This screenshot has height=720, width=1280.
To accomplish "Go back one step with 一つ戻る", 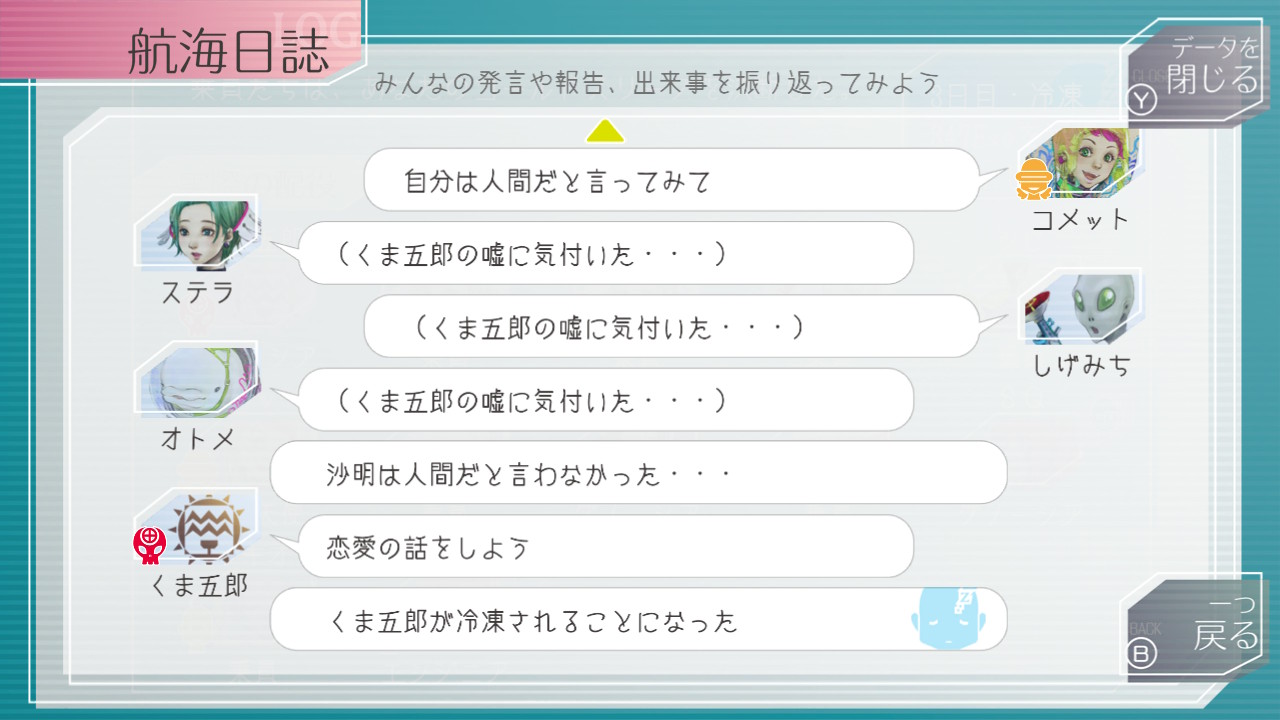I will coord(1196,628).
